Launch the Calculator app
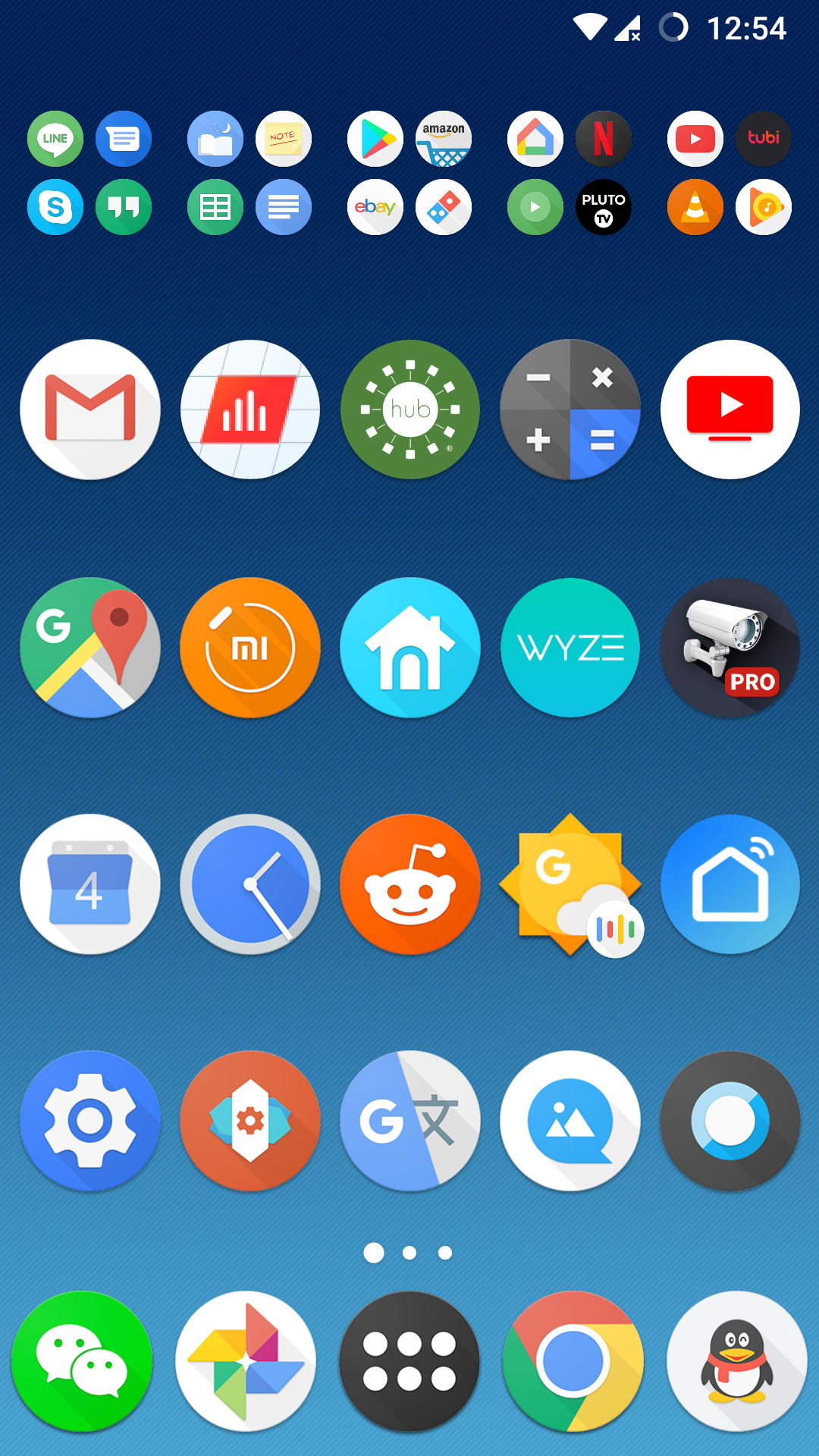Viewport: 819px width, 1456px height. 570,409
